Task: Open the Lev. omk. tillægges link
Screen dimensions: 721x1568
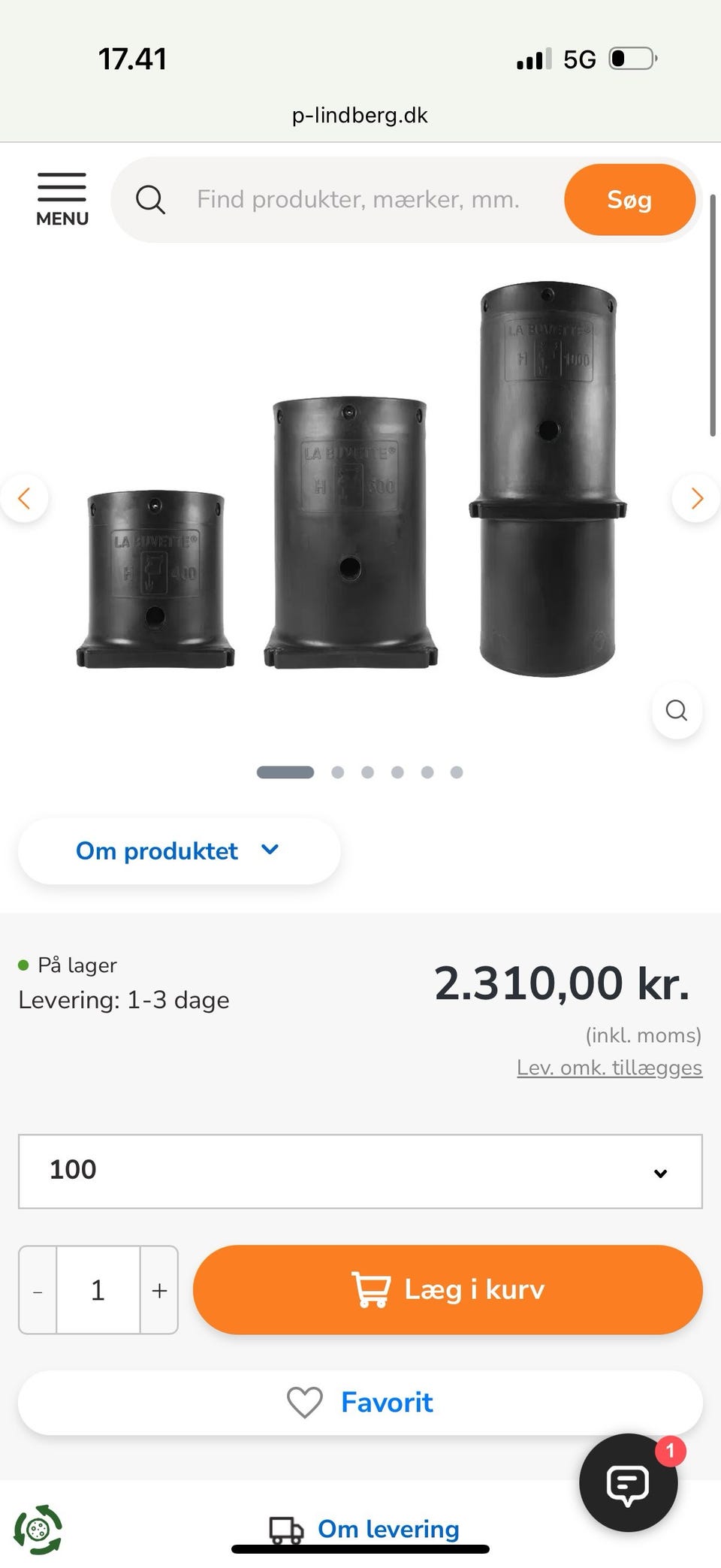Action: pyautogui.click(x=609, y=1068)
